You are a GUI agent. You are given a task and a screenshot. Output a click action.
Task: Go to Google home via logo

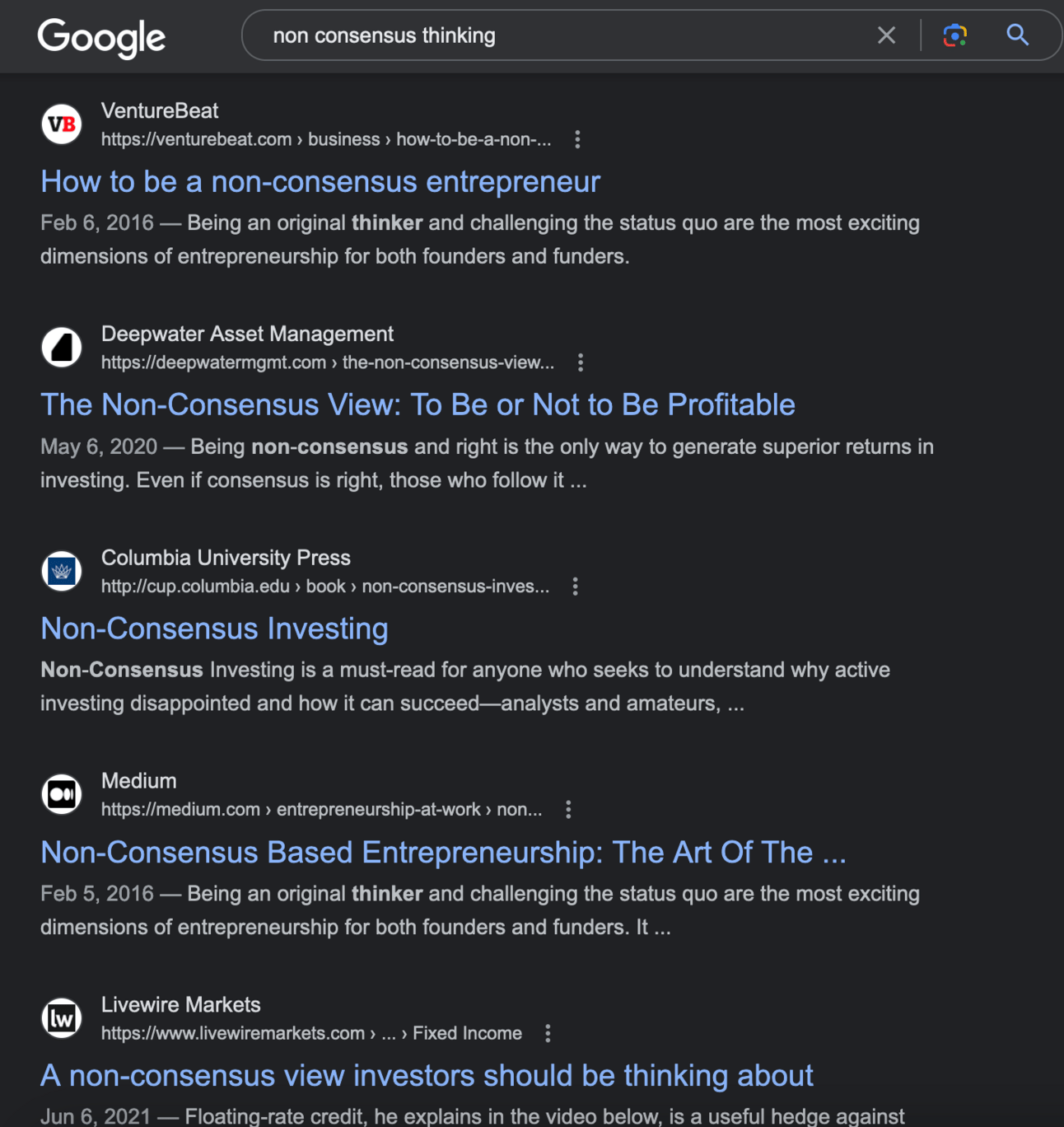click(x=101, y=37)
